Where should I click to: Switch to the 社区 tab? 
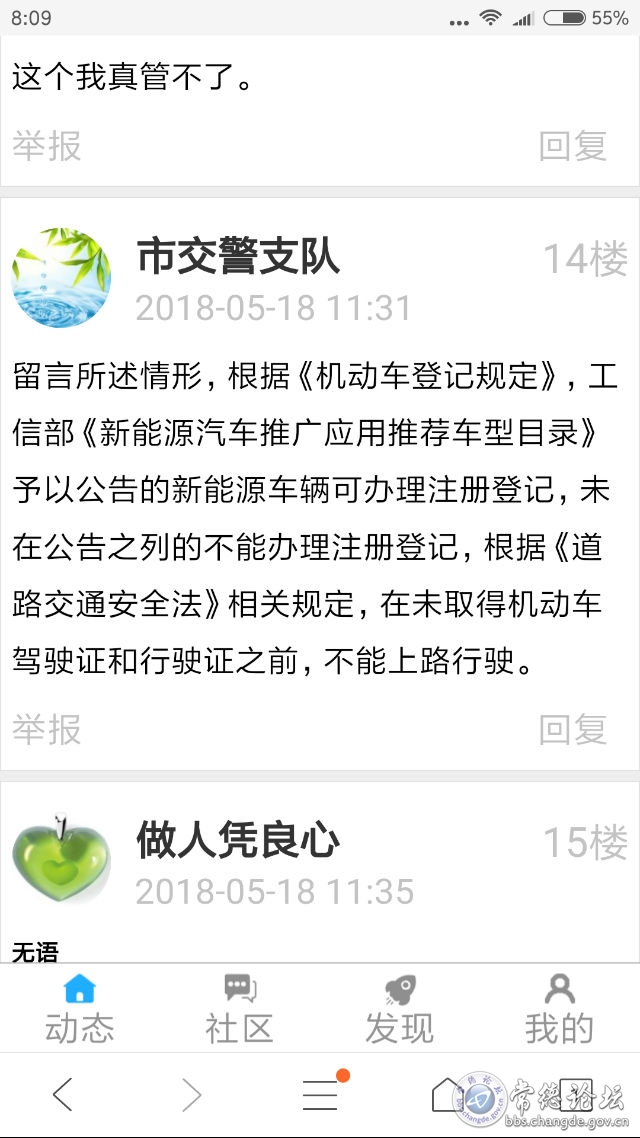point(239,1008)
